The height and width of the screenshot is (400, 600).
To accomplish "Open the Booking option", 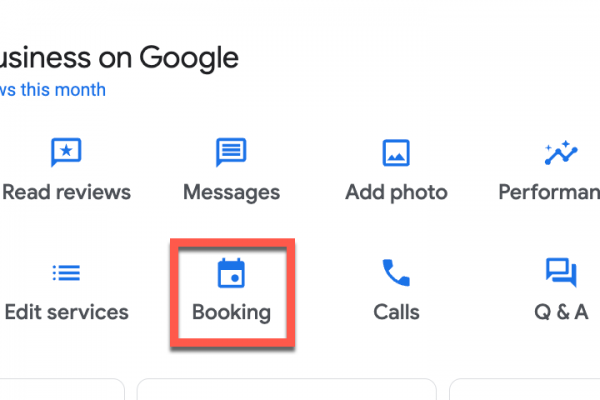I will (231, 291).
